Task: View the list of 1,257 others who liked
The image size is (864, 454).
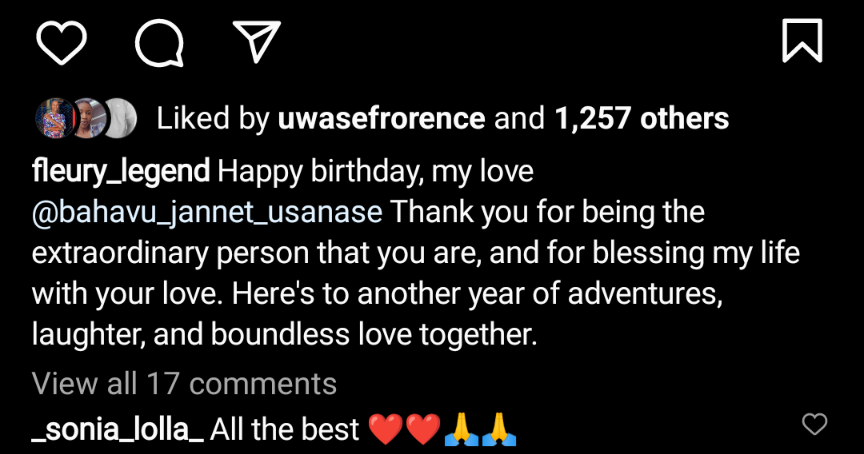Action: [x=641, y=120]
